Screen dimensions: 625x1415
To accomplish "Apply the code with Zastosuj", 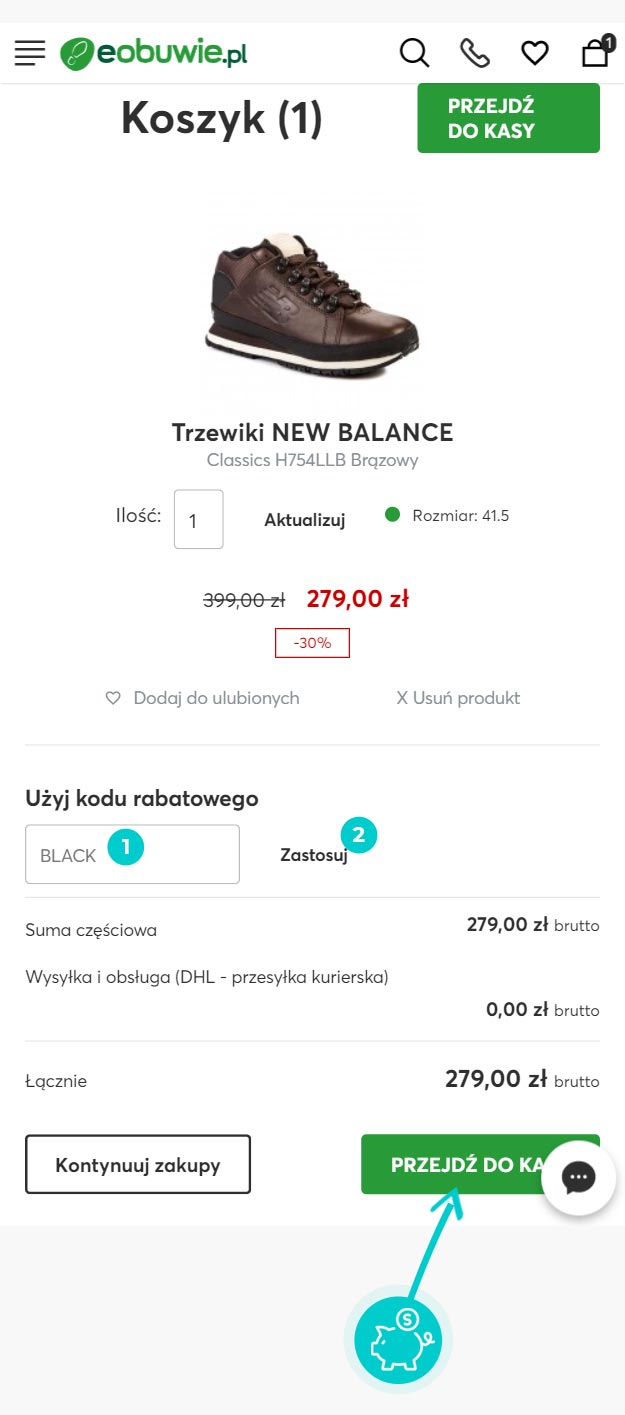I will coord(314,855).
